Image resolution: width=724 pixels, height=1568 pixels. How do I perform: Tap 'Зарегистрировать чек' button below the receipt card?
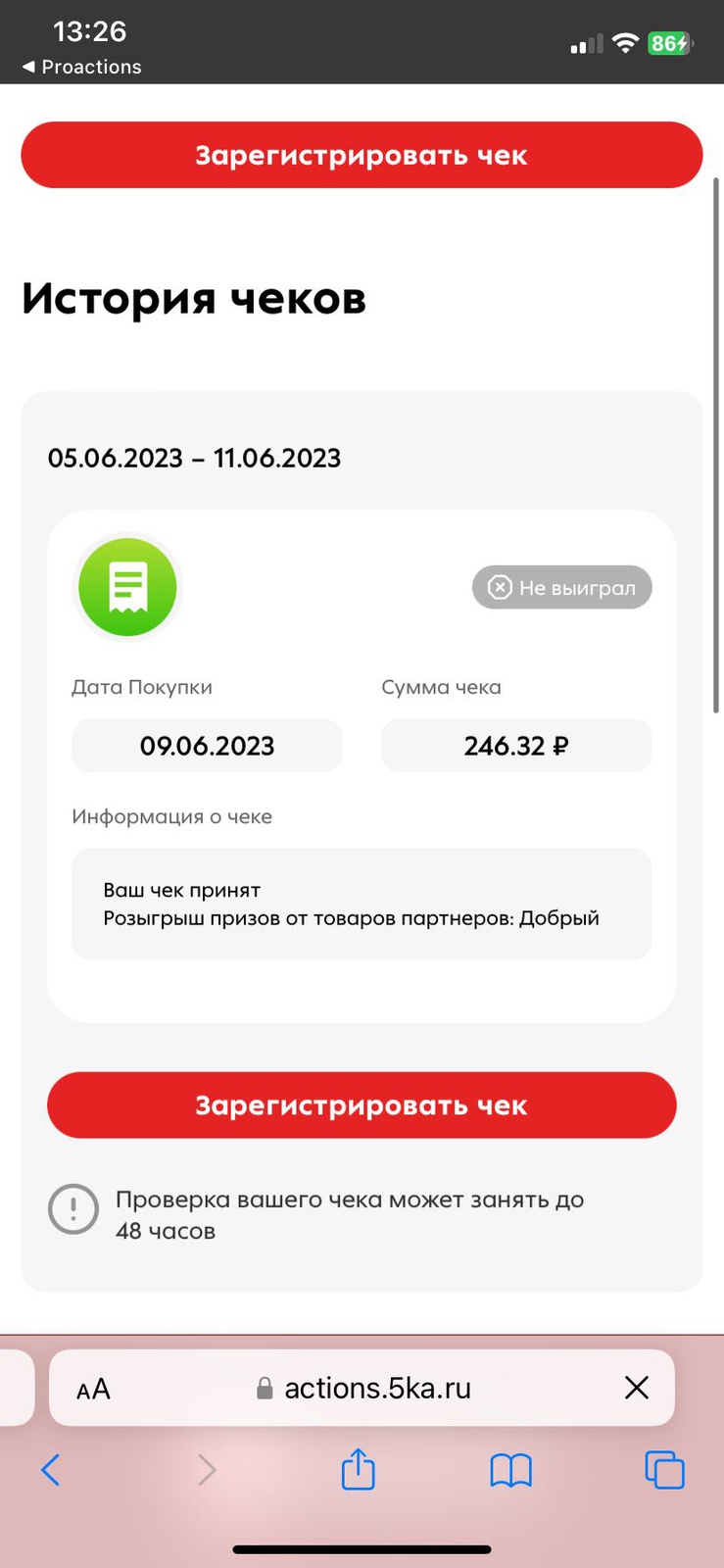click(362, 1105)
